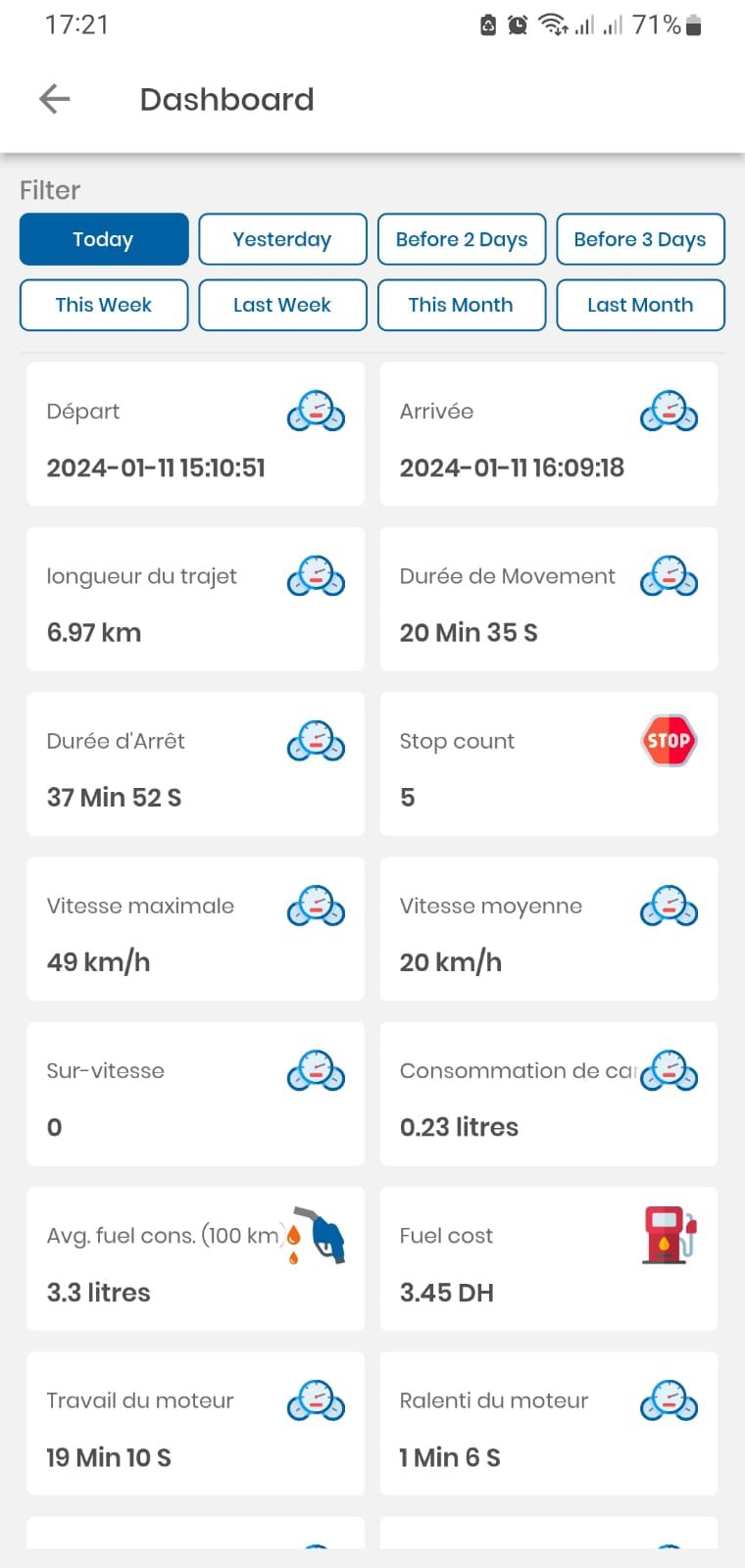Select the Today filter

point(104,239)
